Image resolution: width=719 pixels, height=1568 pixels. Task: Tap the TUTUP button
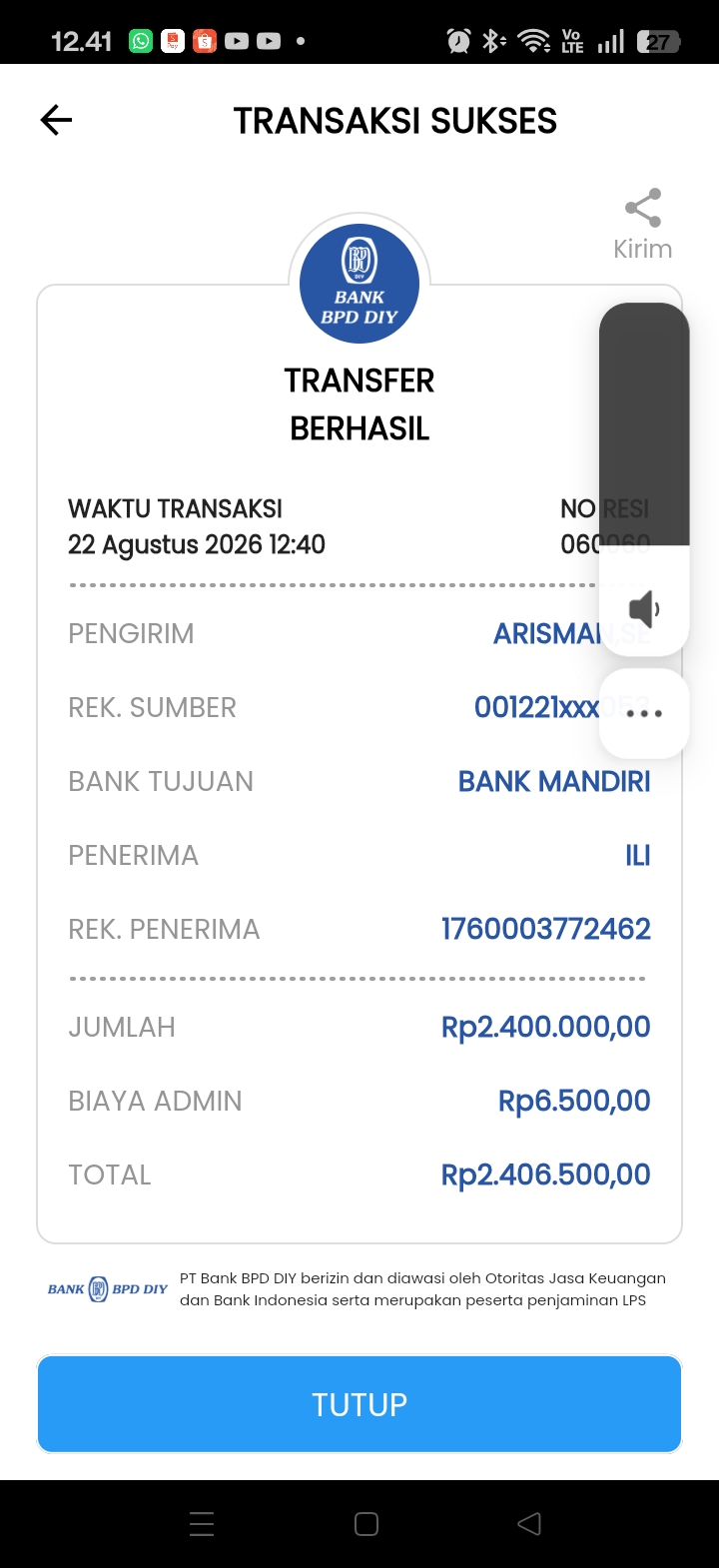click(359, 1404)
